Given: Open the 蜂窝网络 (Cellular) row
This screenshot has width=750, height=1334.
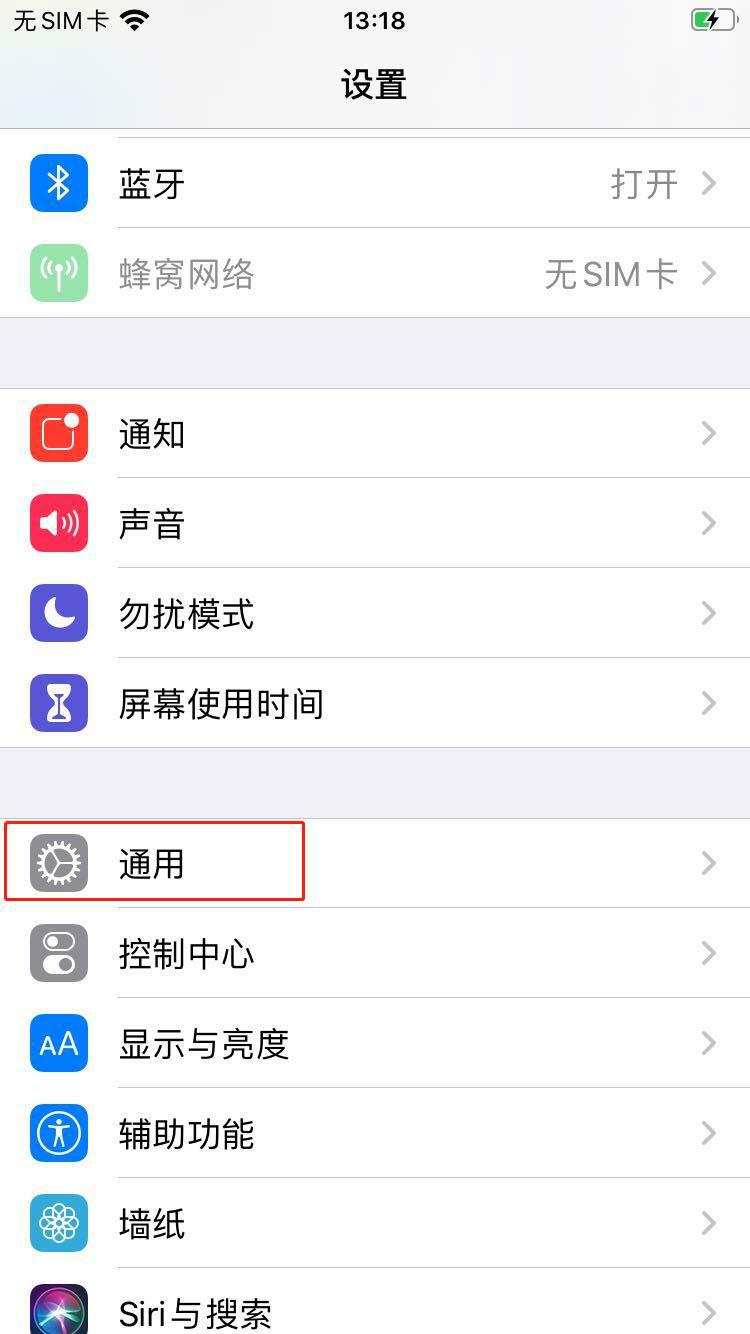Looking at the screenshot, I should [x=375, y=273].
